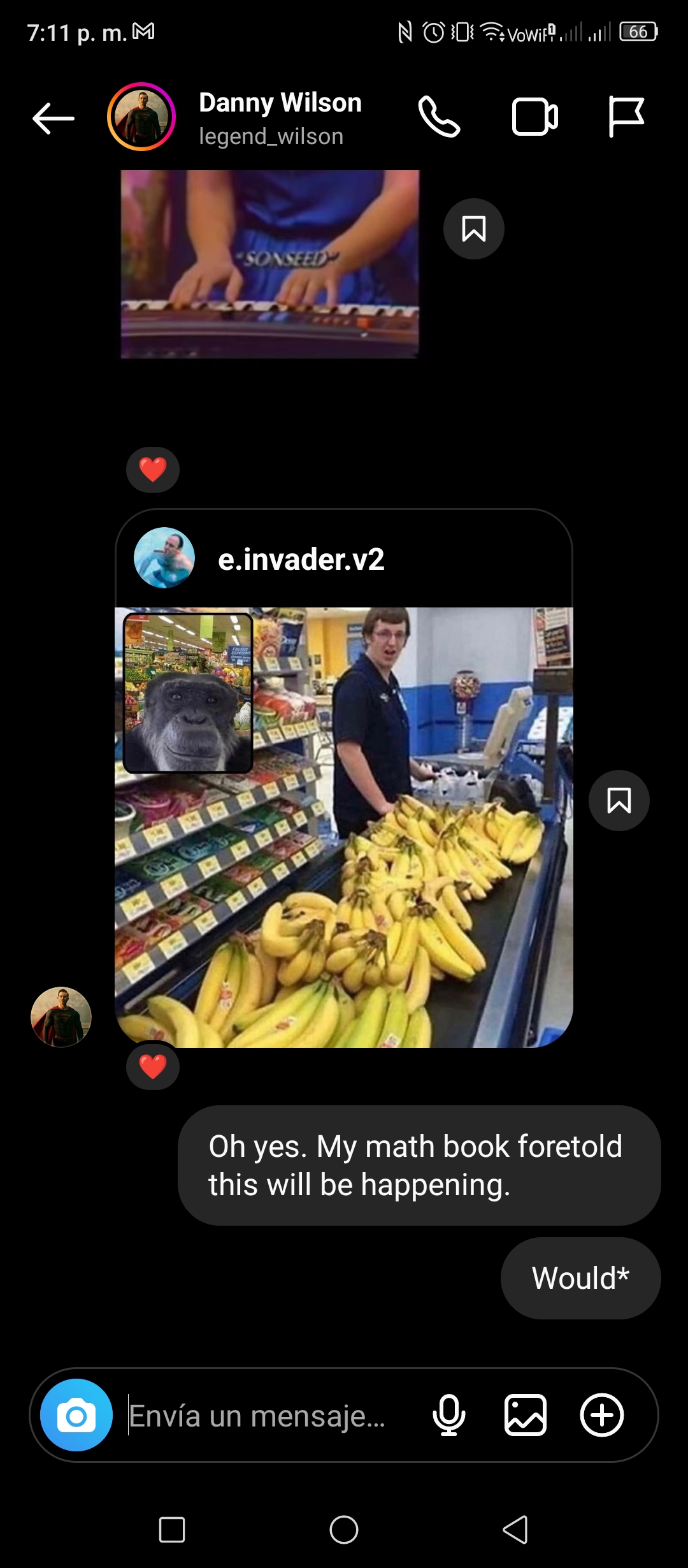Image resolution: width=688 pixels, height=1568 pixels.
Task: Focus the "Envía un mensaje..." text field
Action: pos(268,1416)
